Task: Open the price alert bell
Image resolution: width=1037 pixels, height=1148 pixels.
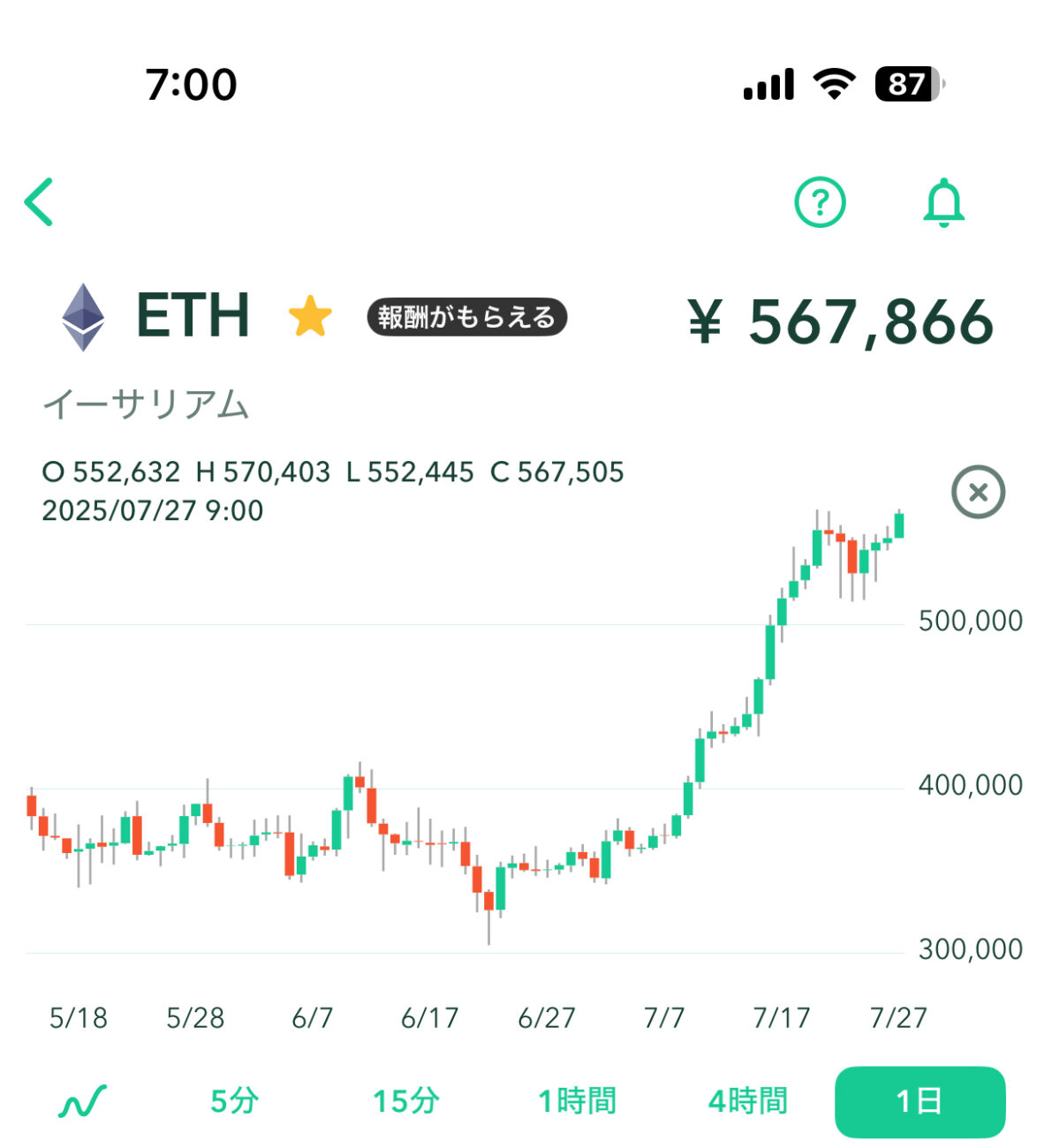Action: 943,202
